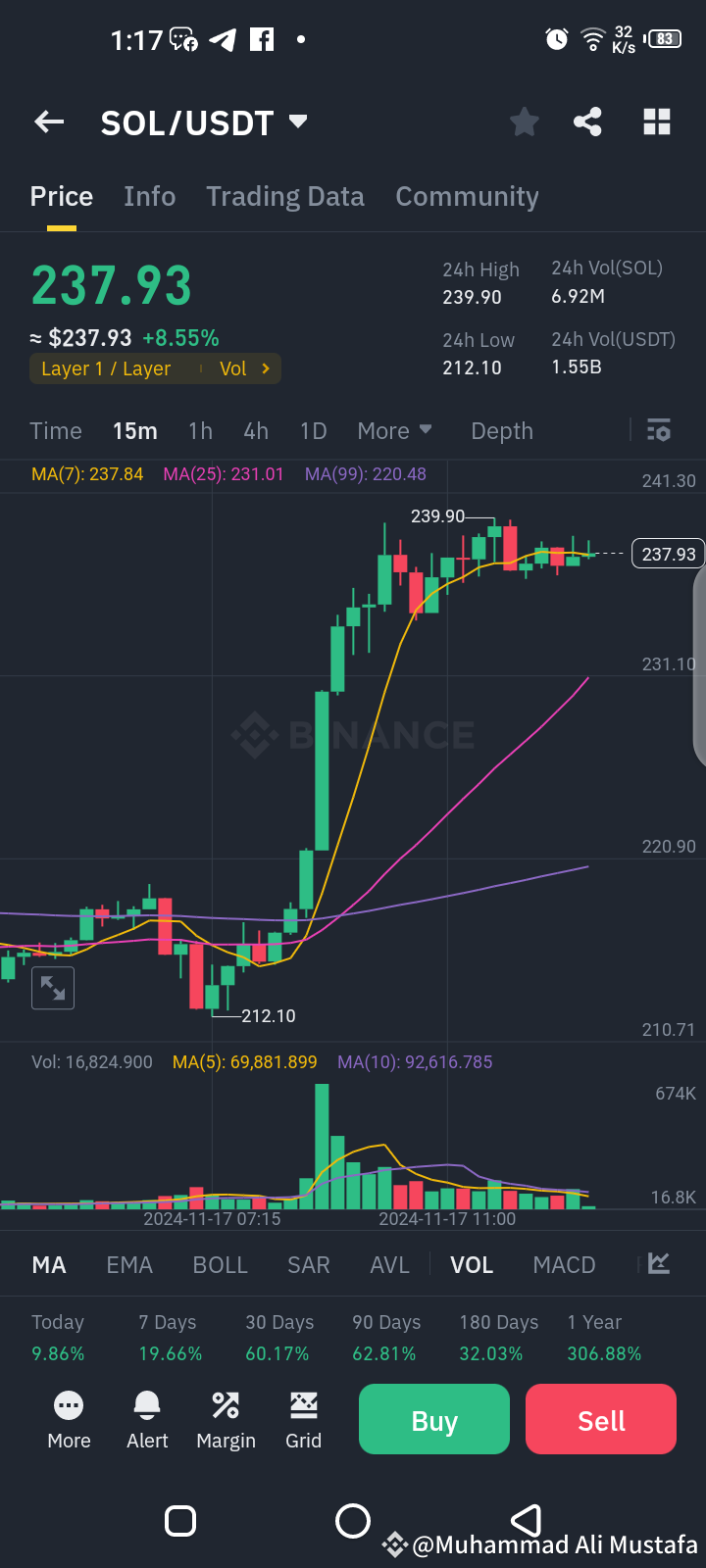Select the 1D timeframe
The width and height of the screenshot is (706, 1568).
313,430
